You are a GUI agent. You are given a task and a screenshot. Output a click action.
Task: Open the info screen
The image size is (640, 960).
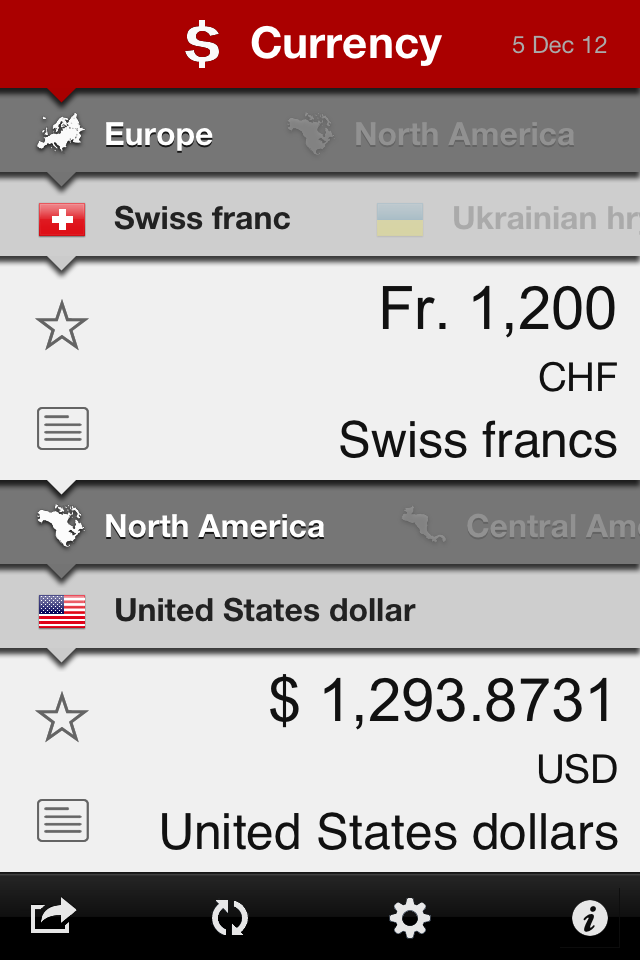point(589,917)
